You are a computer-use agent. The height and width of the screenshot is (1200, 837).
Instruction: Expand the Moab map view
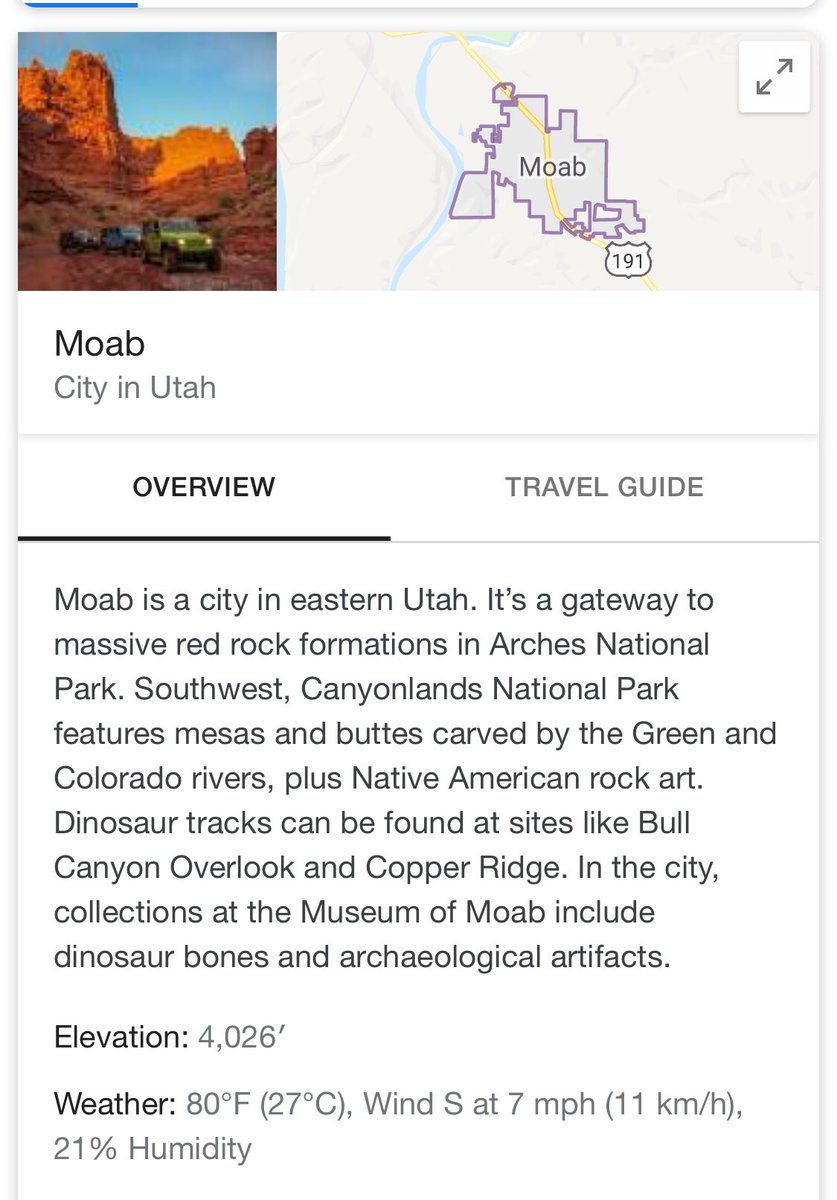click(x=774, y=77)
